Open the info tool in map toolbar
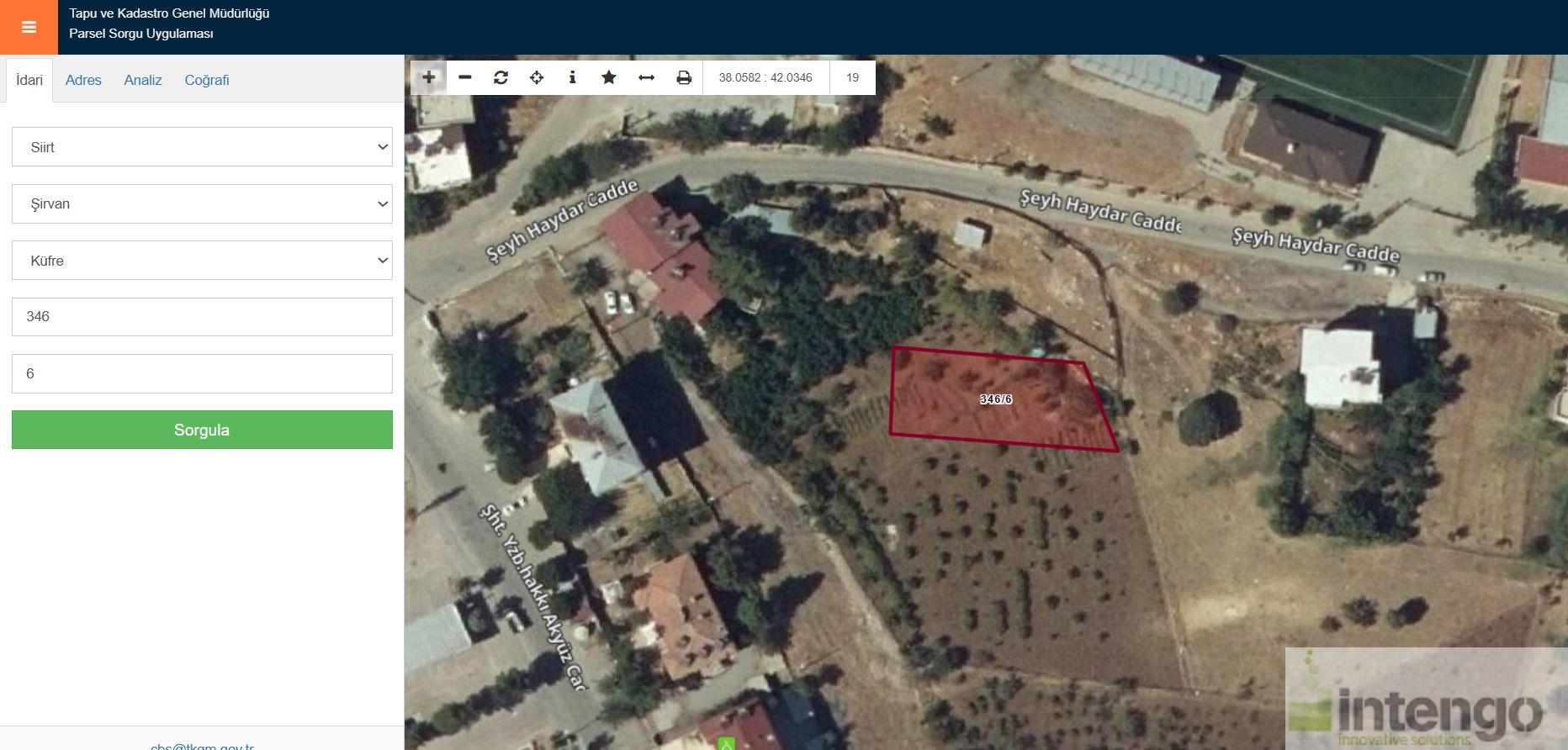1568x750 pixels. tap(572, 77)
